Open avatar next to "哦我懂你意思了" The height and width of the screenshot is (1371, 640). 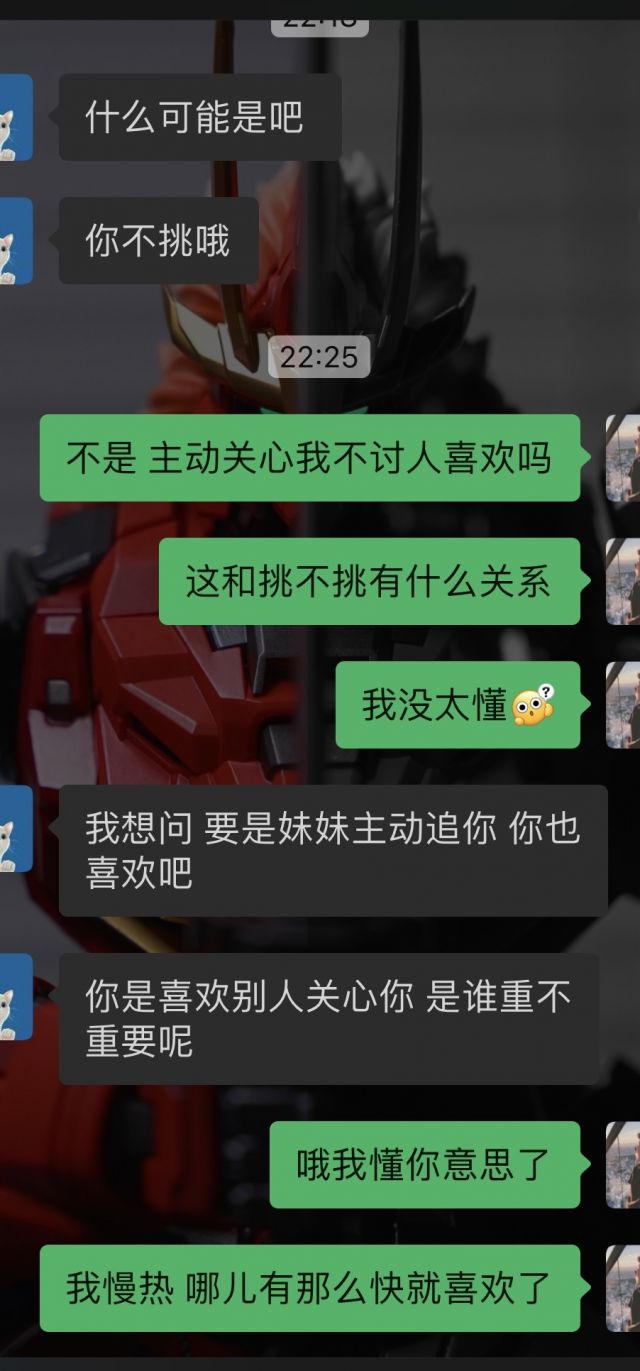(x=623, y=1164)
